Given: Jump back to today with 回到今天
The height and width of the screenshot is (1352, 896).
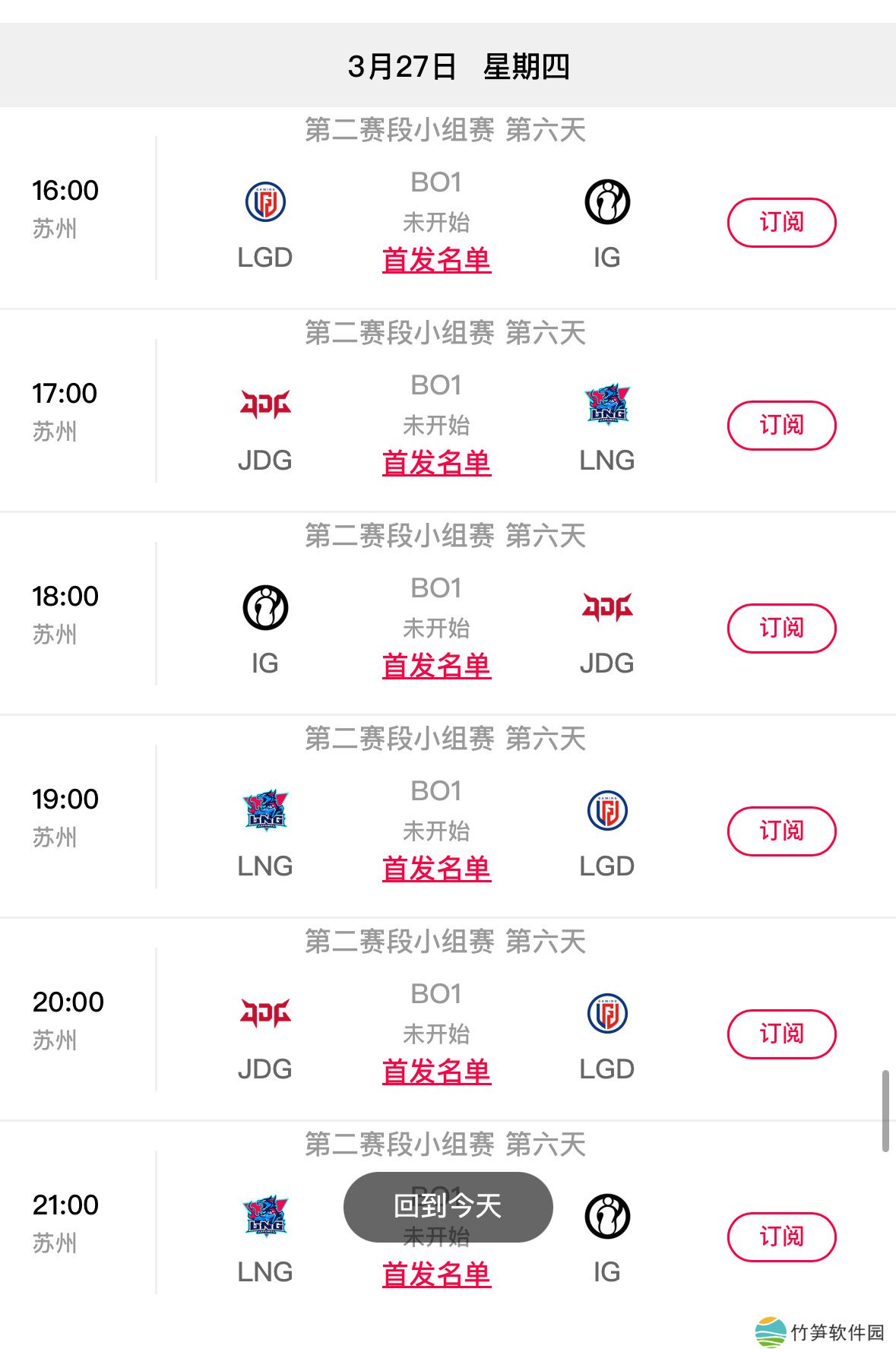Looking at the screenshot, I should [448, 1207].
